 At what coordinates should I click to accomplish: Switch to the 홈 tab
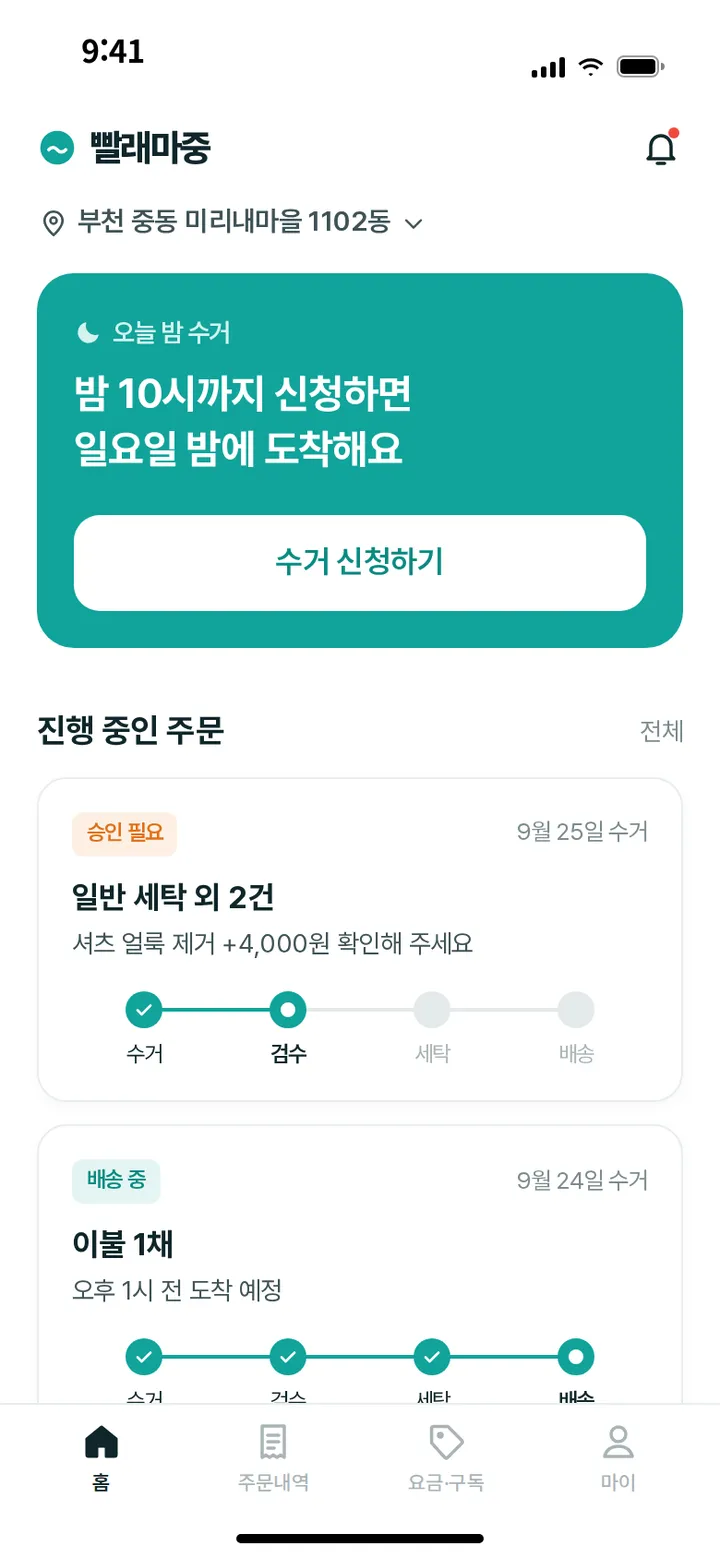tap(101, 1458)
